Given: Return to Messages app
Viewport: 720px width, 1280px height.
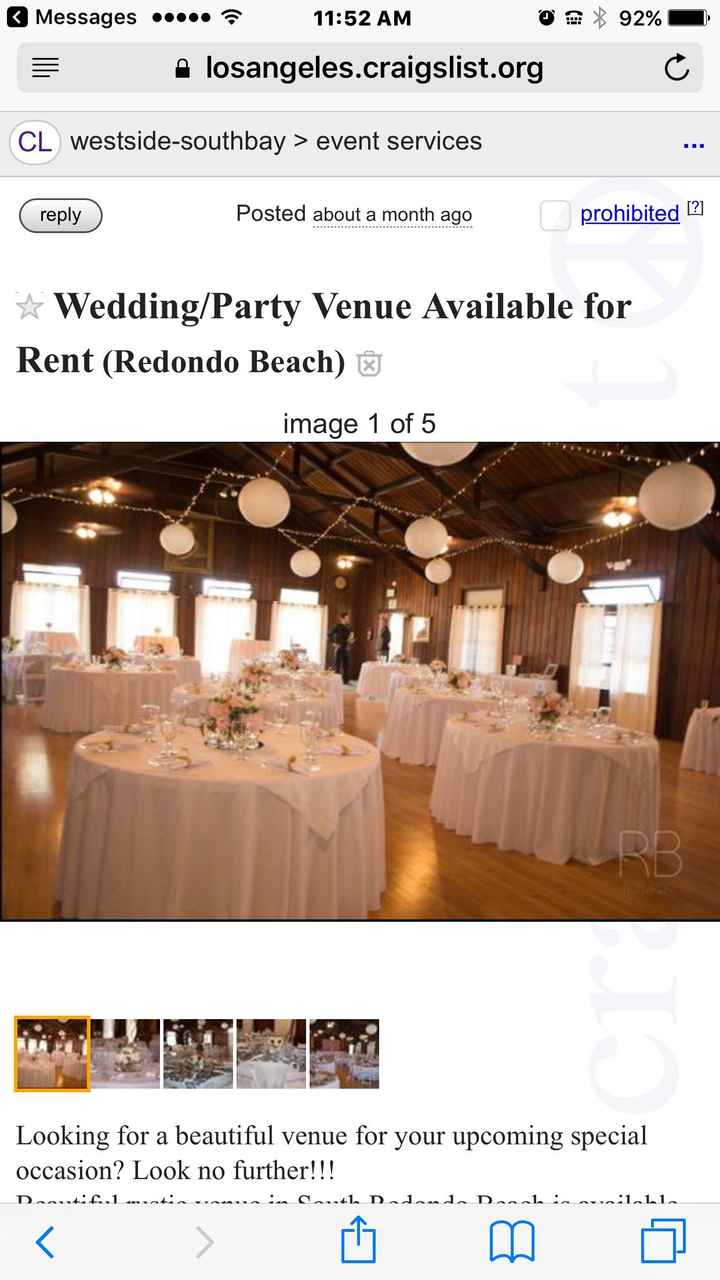Looking at the screenshot, I should click(70, 17).
